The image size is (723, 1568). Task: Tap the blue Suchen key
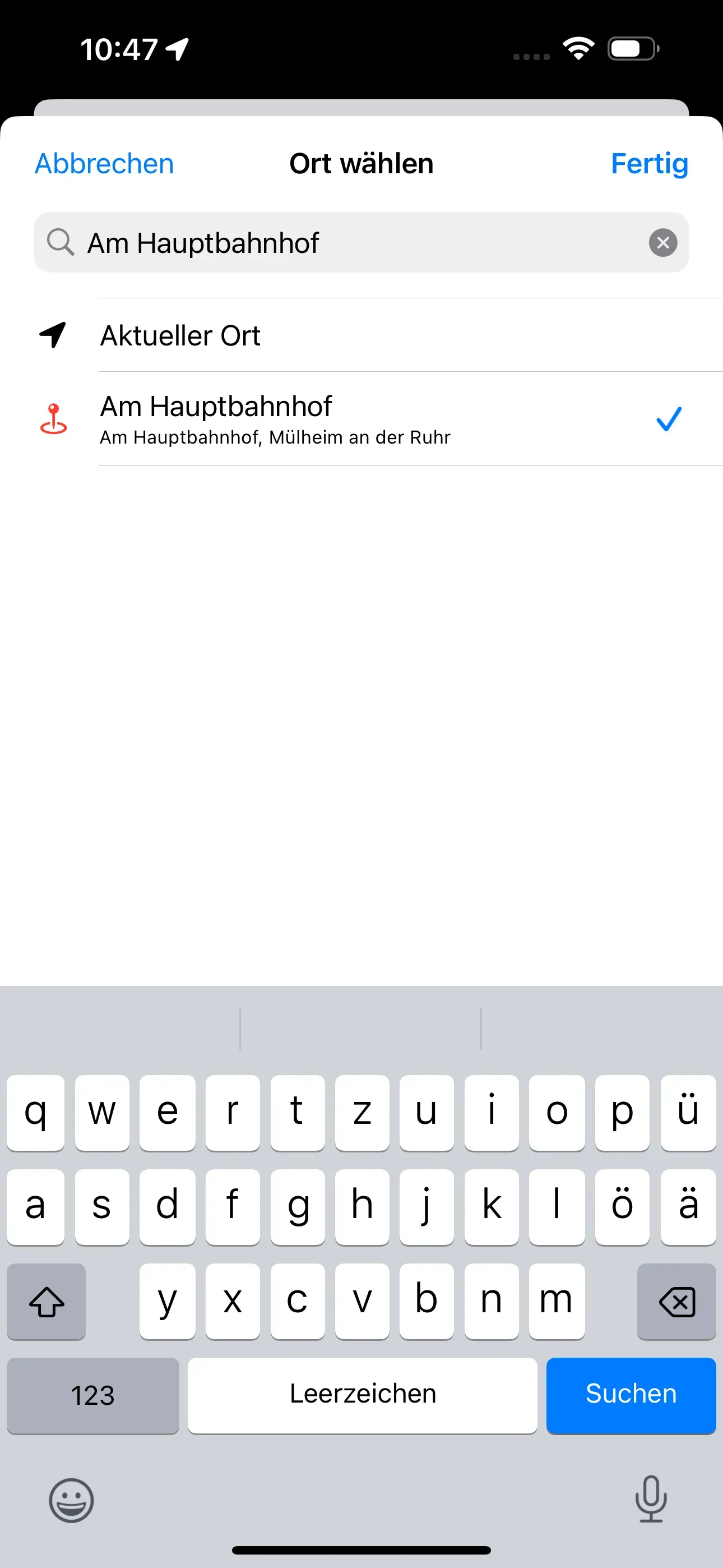pos(631,1395)
